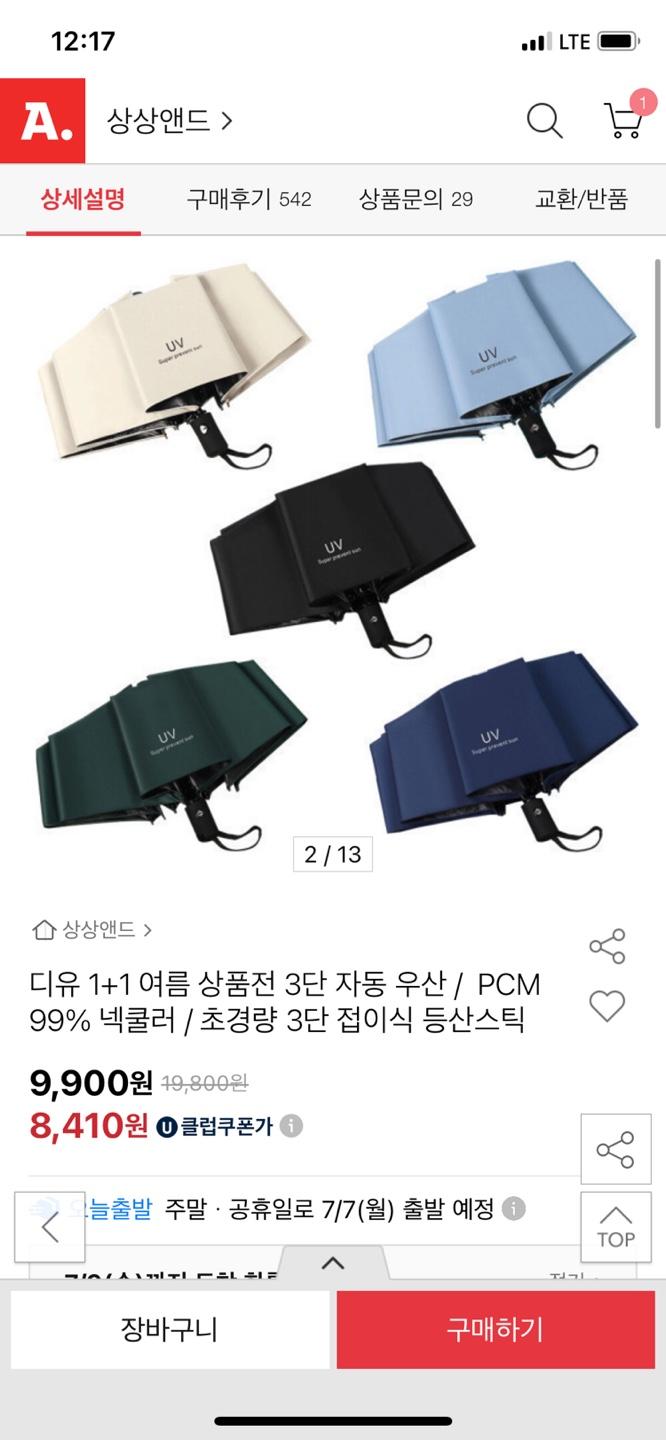This screenshot has width=666, height=1440.
Task: Go back using floating left arrow
Action: click(x=49, y=1227)
